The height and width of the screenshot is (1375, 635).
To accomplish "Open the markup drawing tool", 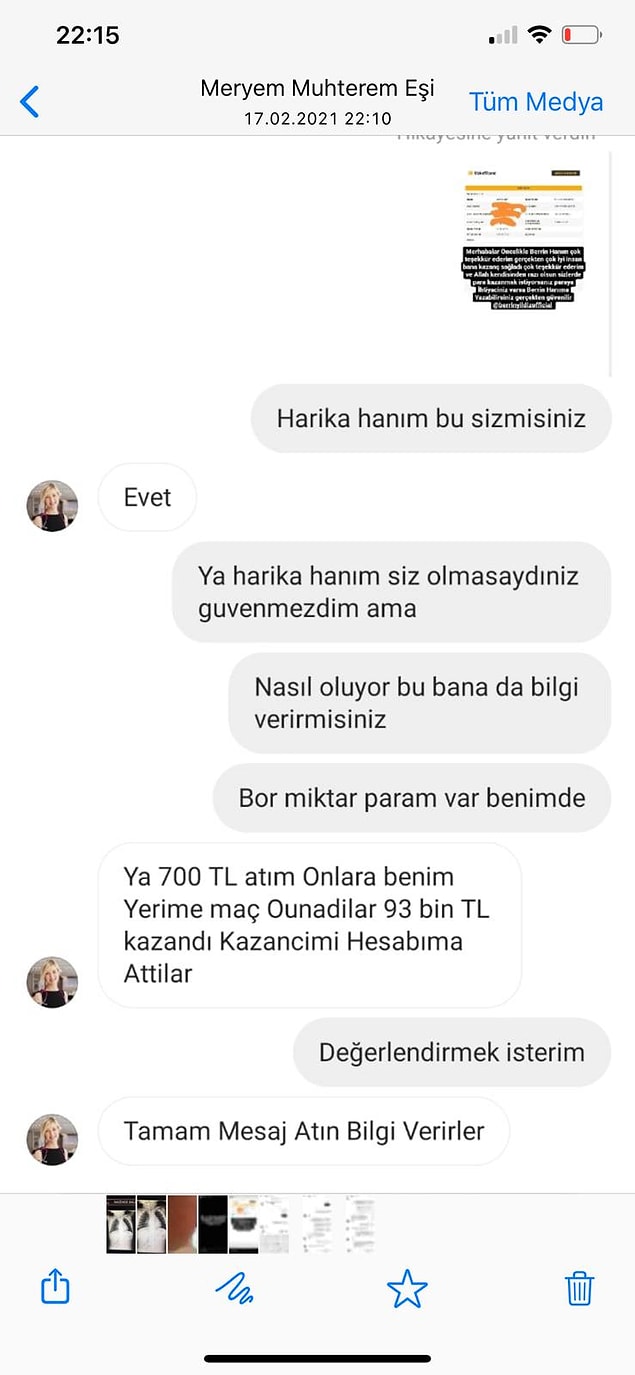I will tap(234, 1288).
